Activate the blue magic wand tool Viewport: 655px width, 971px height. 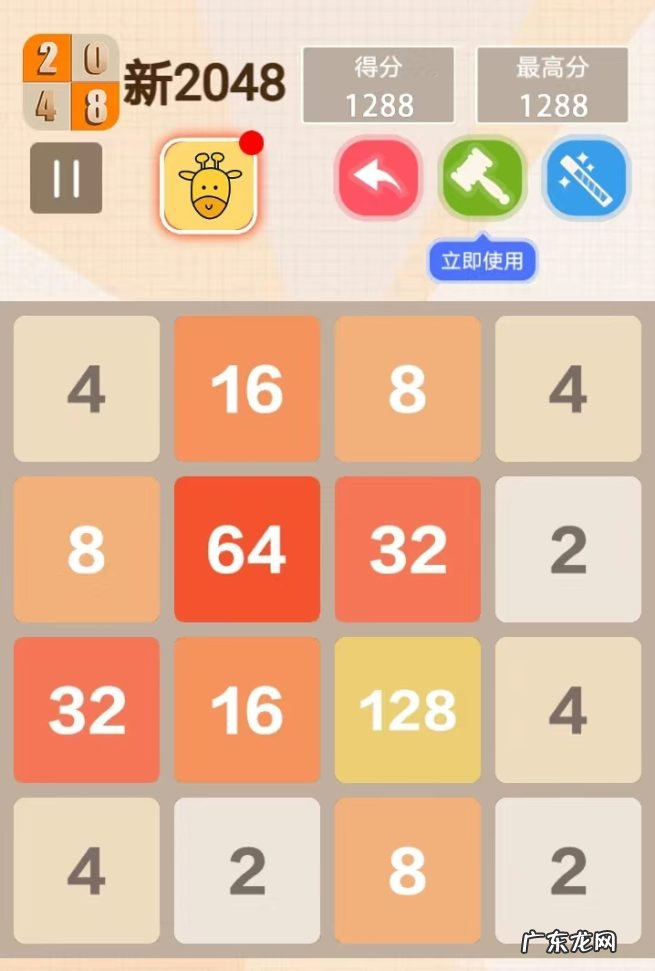click(x=586, y=179)
